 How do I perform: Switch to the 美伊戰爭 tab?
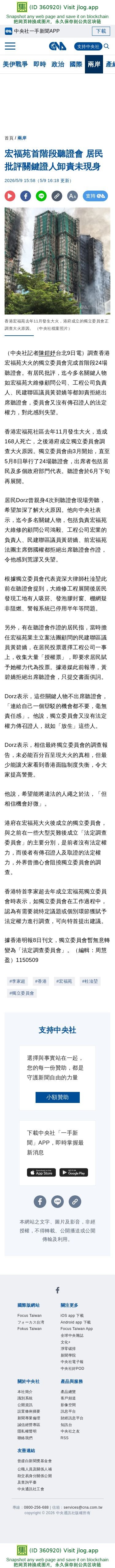coord(15,64)
